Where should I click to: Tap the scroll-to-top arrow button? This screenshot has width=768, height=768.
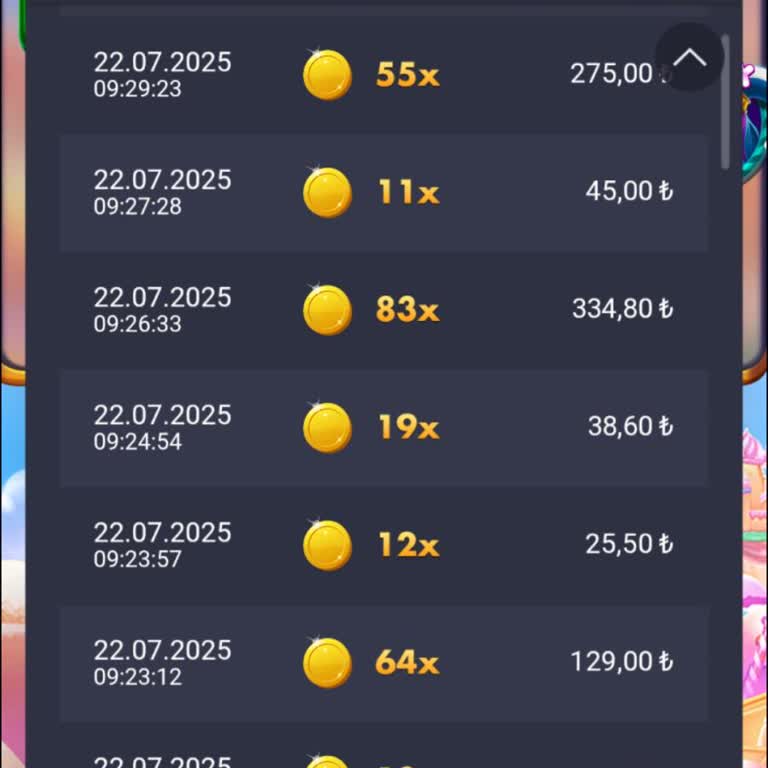(689, 58)
